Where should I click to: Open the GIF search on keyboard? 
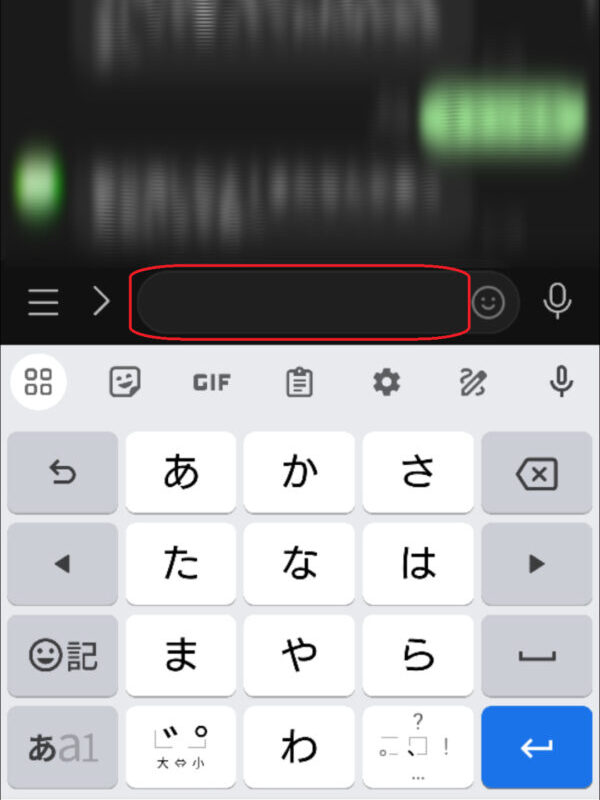[x=212, y=382]
